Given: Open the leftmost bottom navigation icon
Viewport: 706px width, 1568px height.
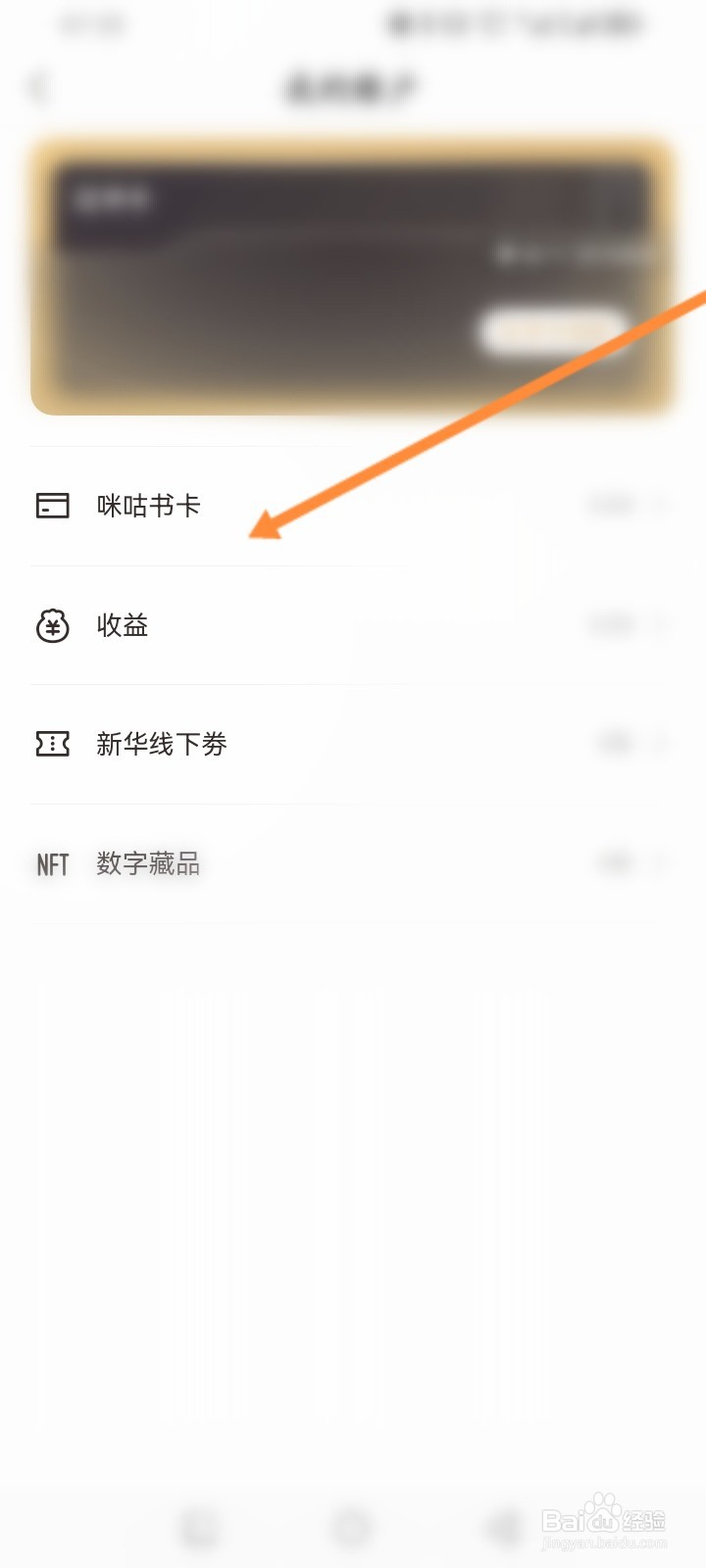Looking at the screenshot, I should click(201, 1525).
